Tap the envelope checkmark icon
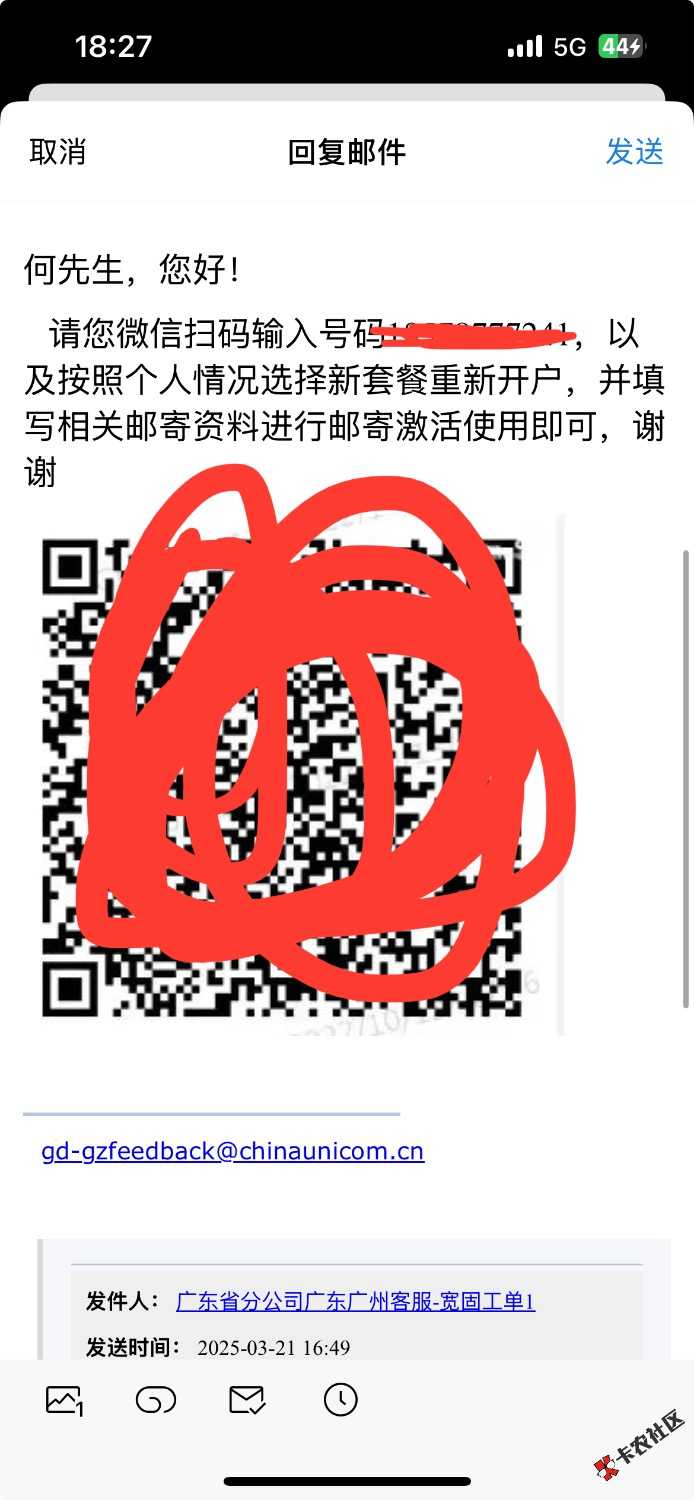This screenshot has height=1500, width=694. (x=247, y=1400)
